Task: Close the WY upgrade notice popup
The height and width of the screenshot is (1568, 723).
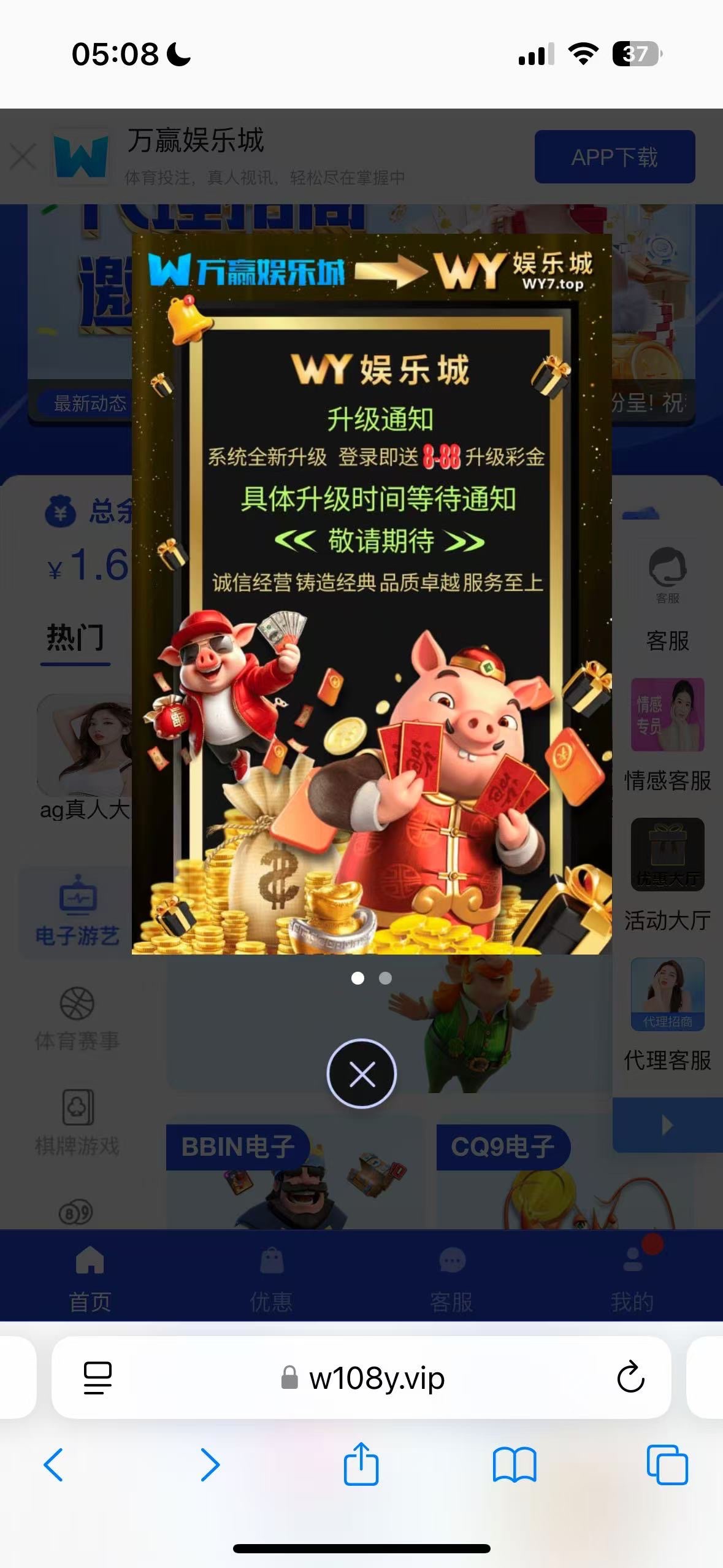Action: pyautogui.click(x=362, y=1074)
